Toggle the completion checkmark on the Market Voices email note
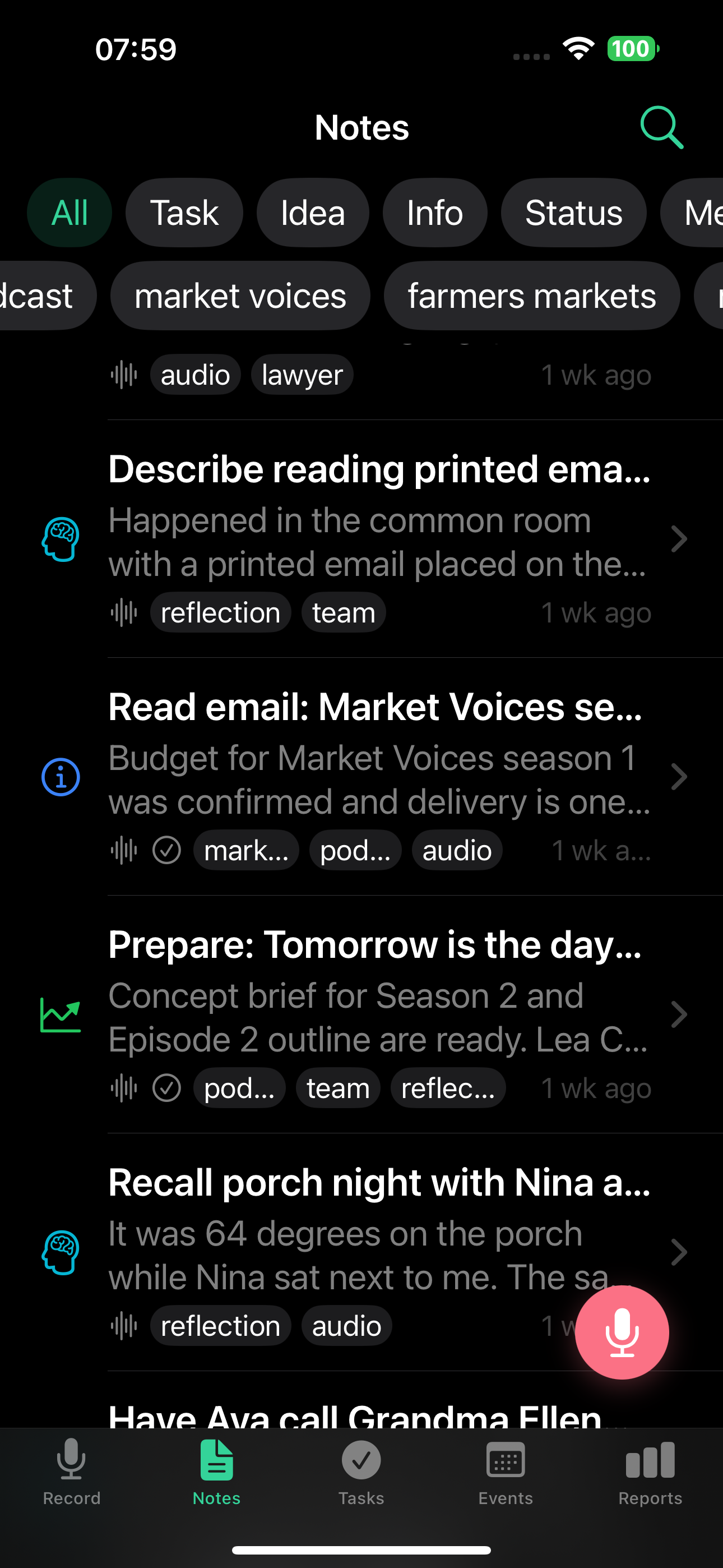Screen dimensions: 723x1568 pyautogui.click(x=167, y=850)
